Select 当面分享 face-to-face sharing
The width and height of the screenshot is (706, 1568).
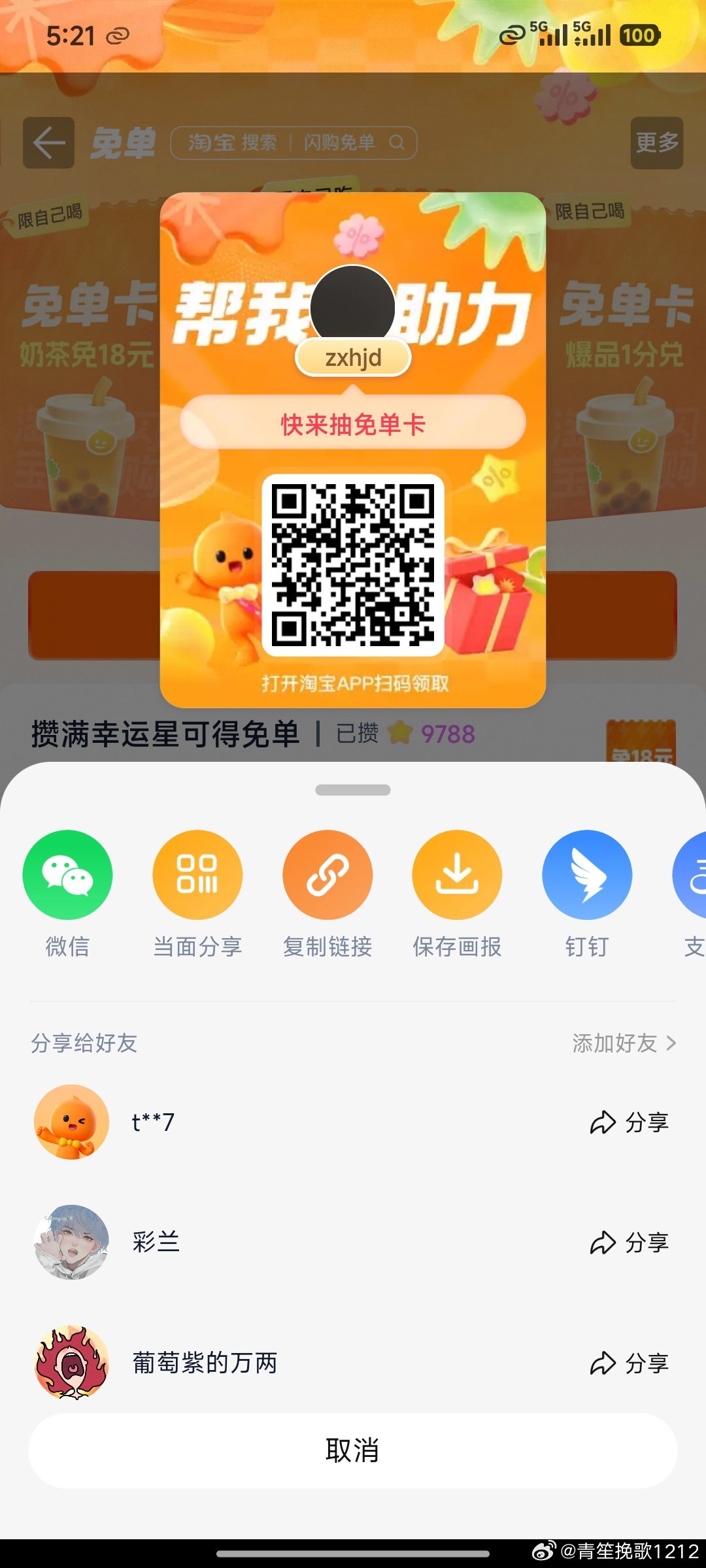(197, 875)
